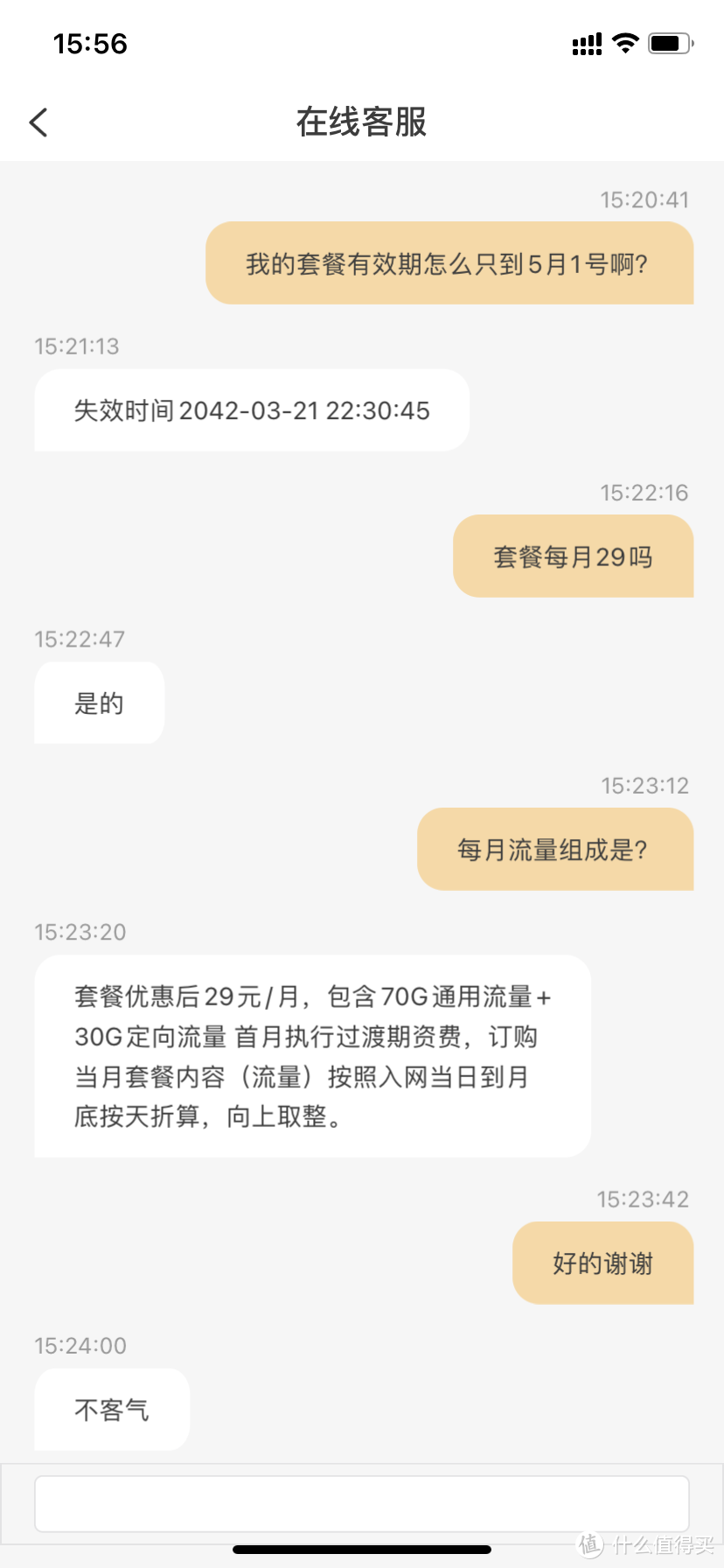Image resolution: width=724 pixels, height=1568 pixels.
Task: Select the 失效时间 2042 reply bubble
Action: pos(252,410)
